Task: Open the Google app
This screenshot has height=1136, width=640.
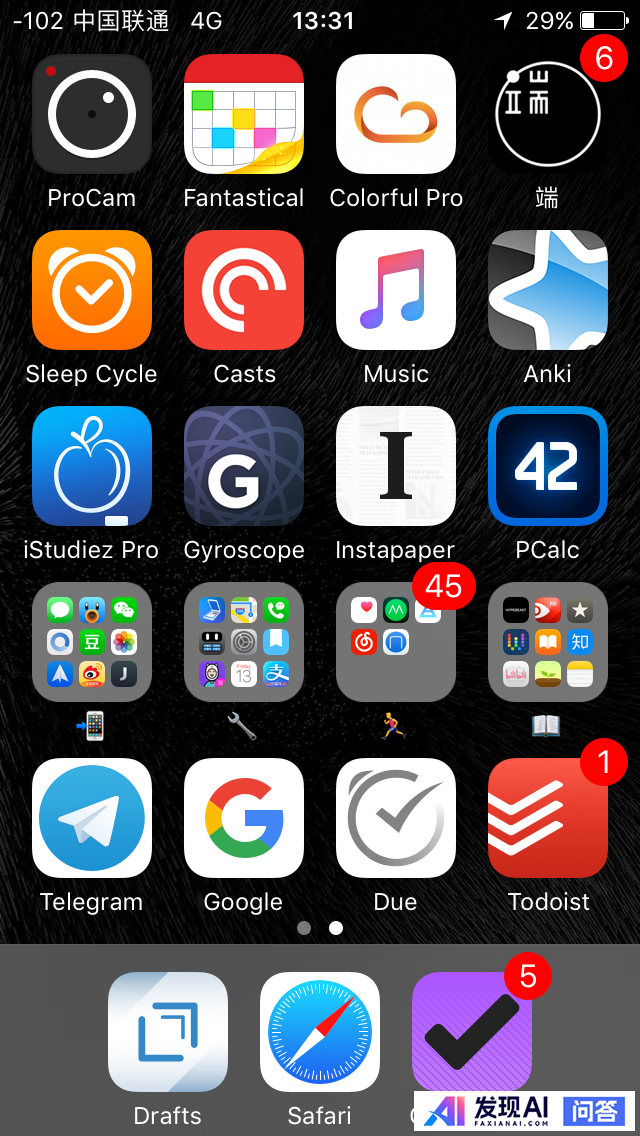Action: (x=244, y=818)
